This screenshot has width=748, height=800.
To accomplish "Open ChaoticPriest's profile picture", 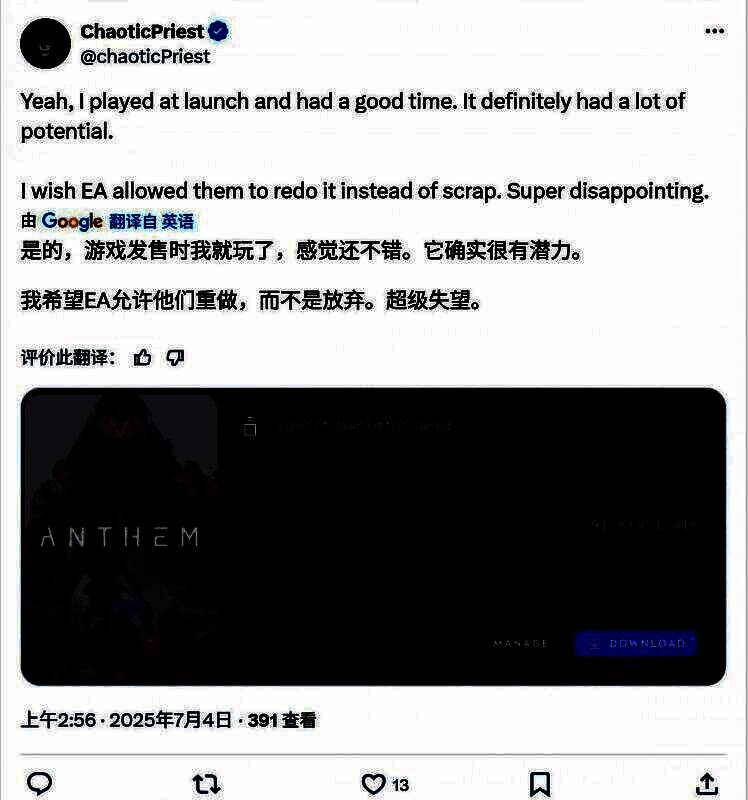I will pos(45,44).
